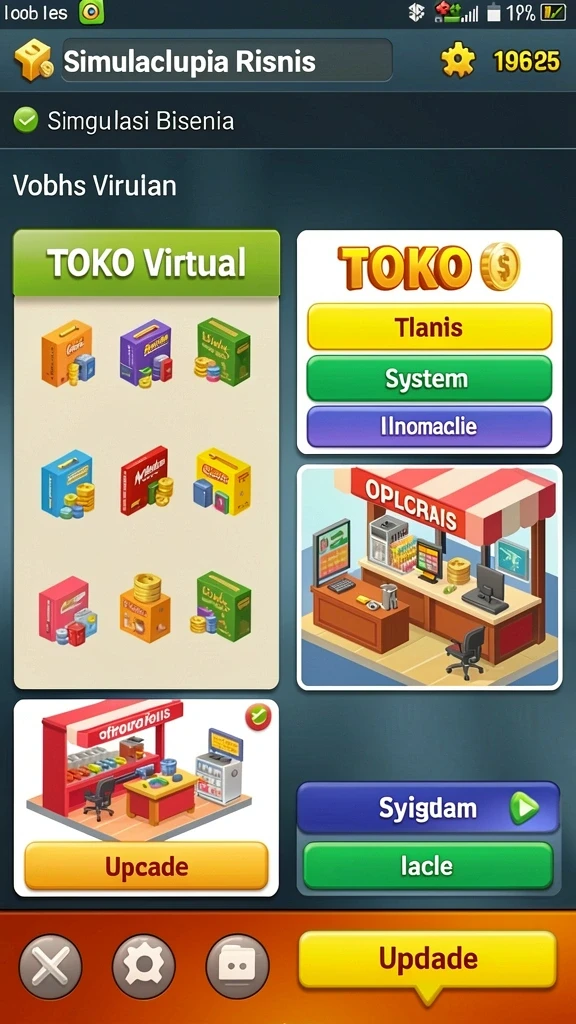576x1024 pixels.
Task: Open the purple Ilnomaclie button
Action: click(x=429, y=426)
